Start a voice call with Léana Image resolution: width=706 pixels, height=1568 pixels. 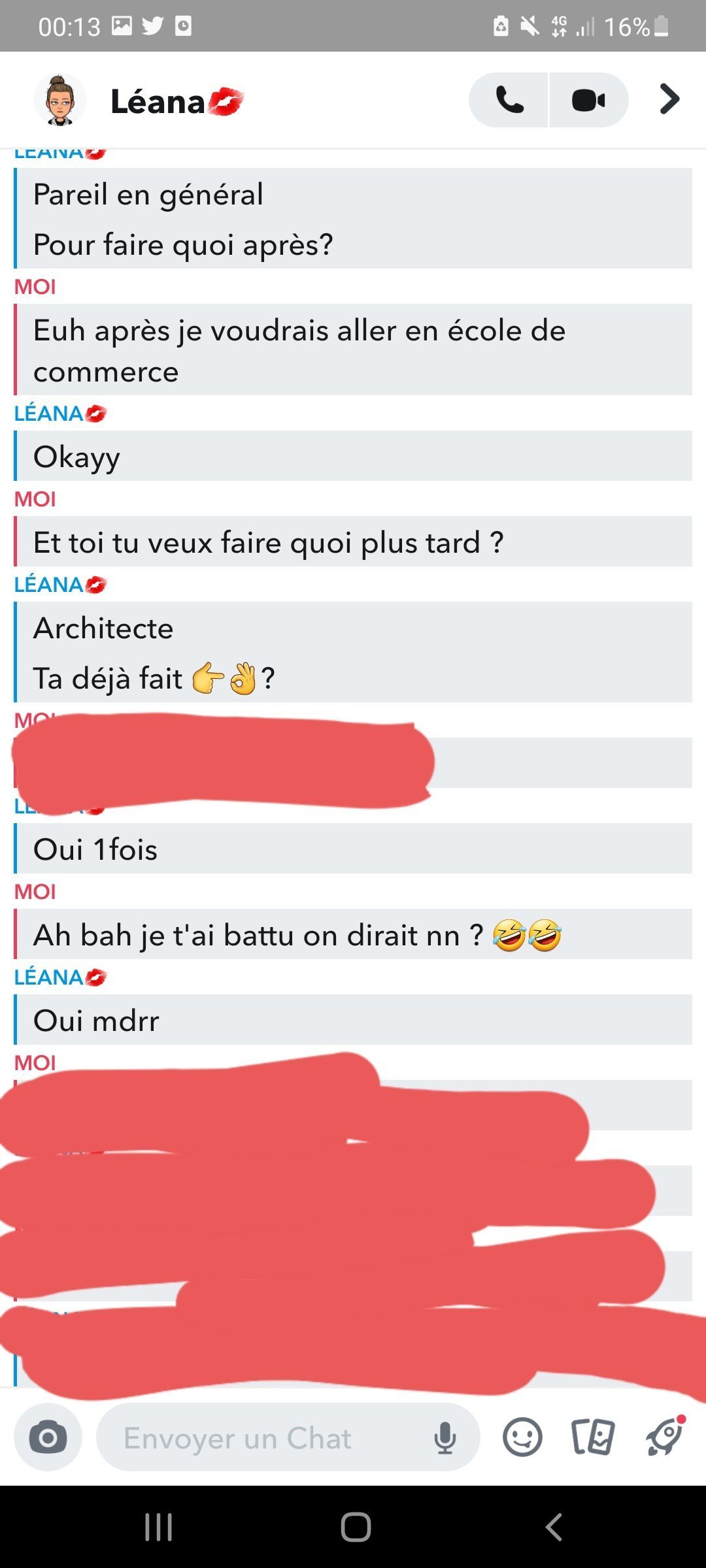[x=509, y=100]
